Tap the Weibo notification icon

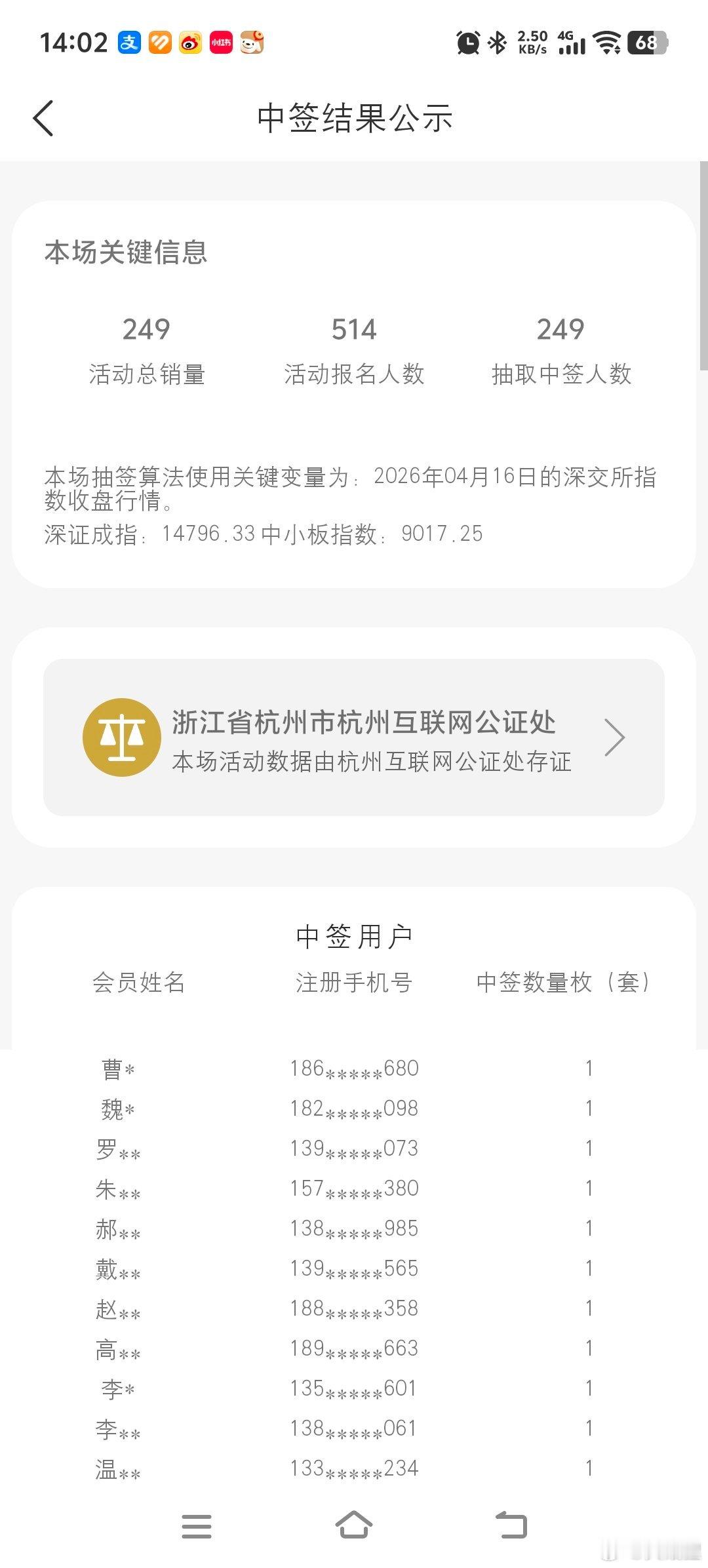[x=190, y=43]
